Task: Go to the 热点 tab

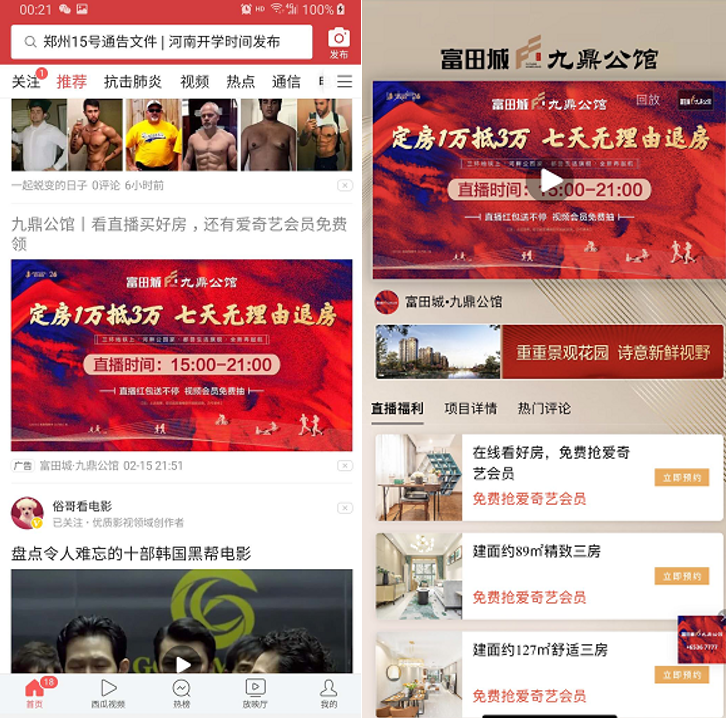Action: (x=240, y=82)
